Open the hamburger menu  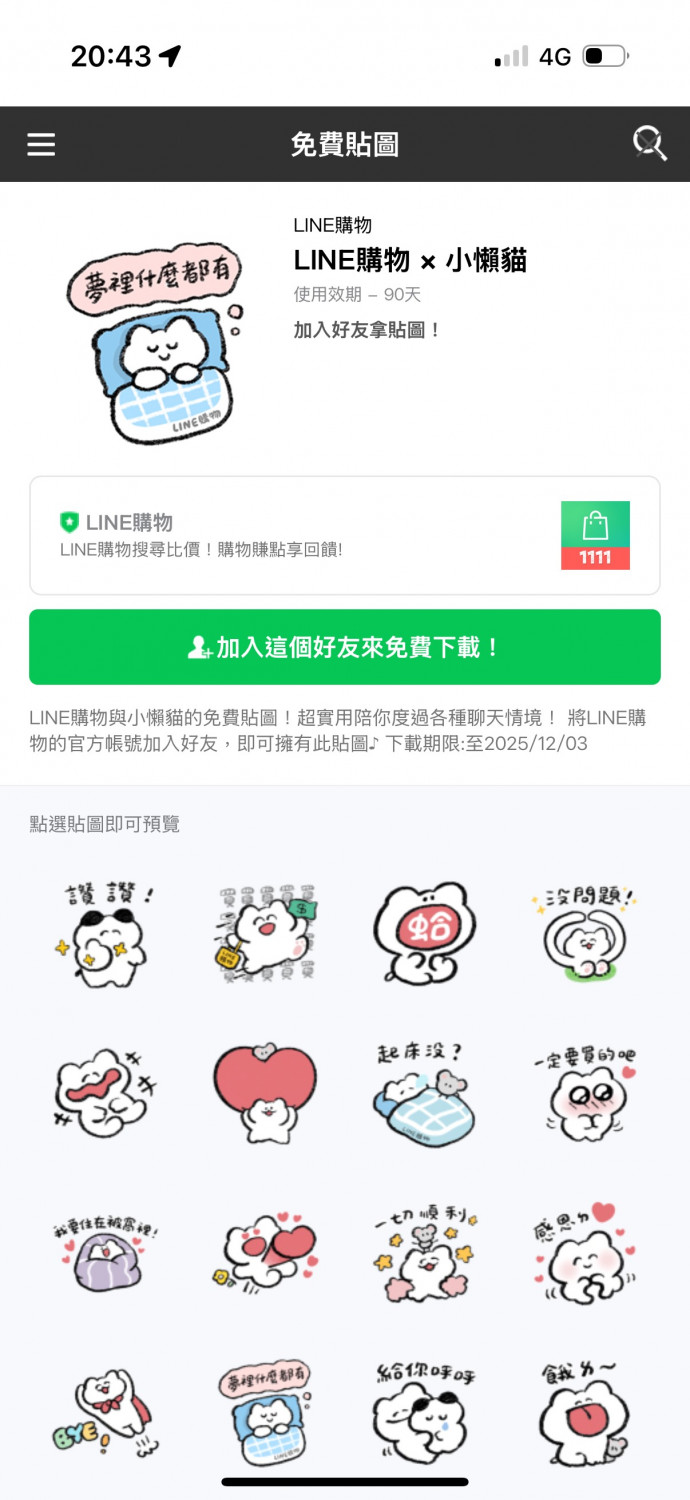click(41, 145)
